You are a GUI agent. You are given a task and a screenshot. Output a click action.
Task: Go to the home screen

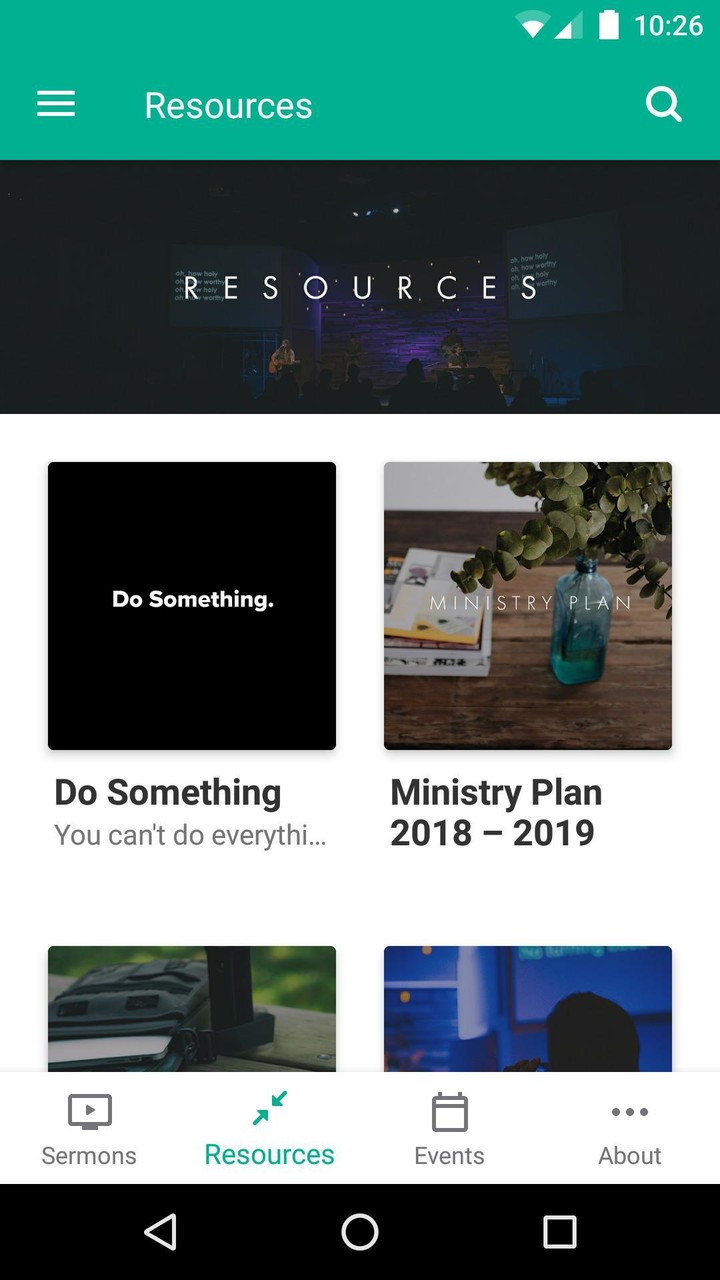tap(360, 1232)
